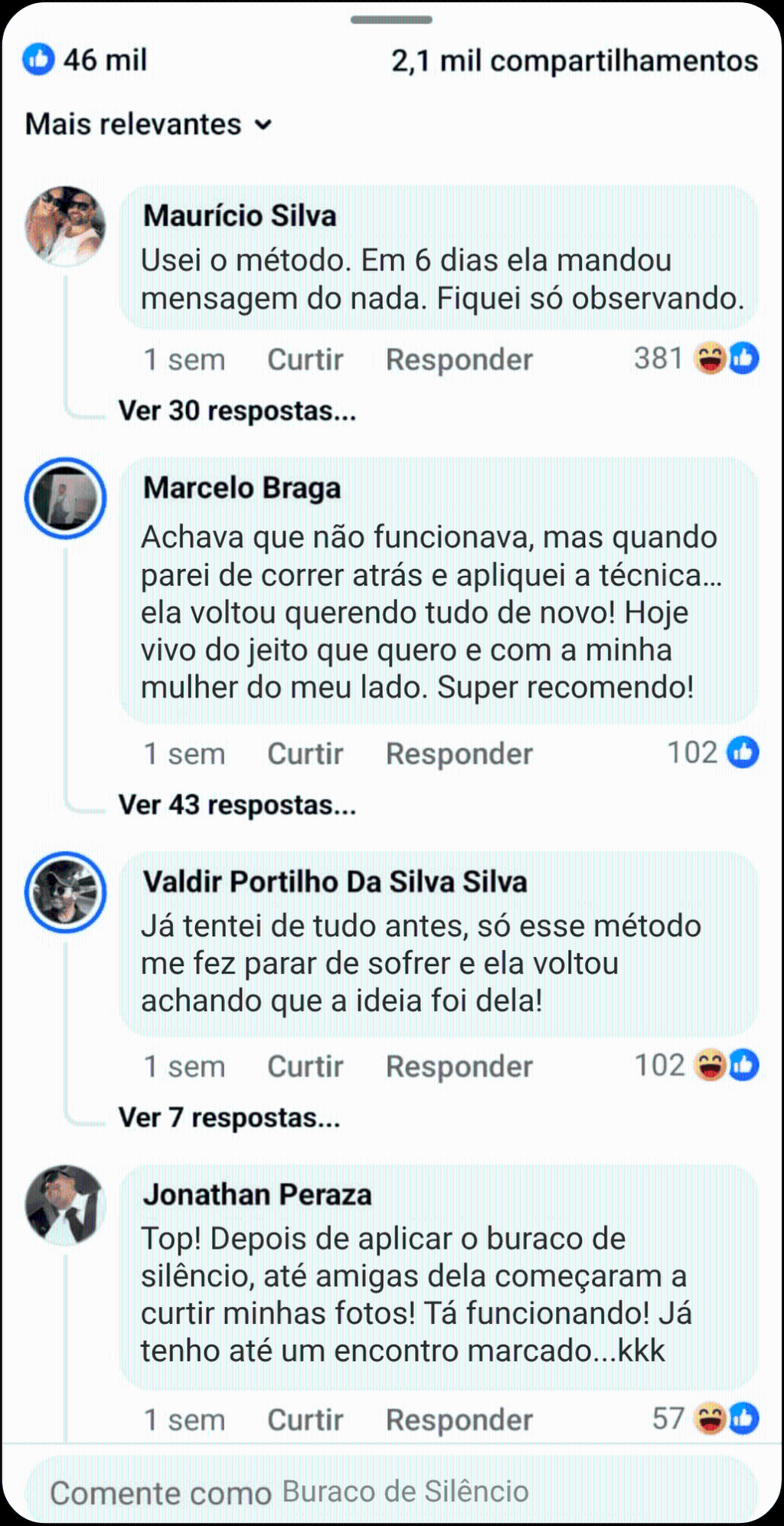Focus the Comente como comment field
Screen dimensions: 784x1526
pyautogui.click(x=390, y=1492)
